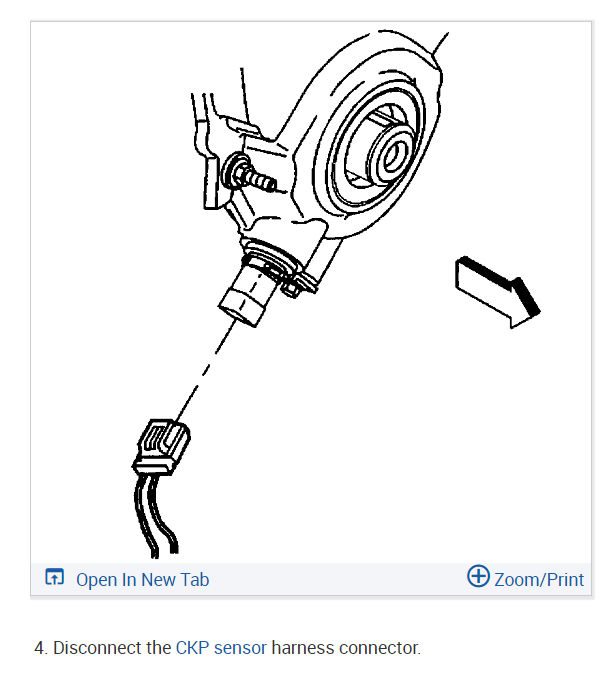Open the diagram in a new tab
The image size is (606, 675).
pyautogui.click(x=127, y=579)
